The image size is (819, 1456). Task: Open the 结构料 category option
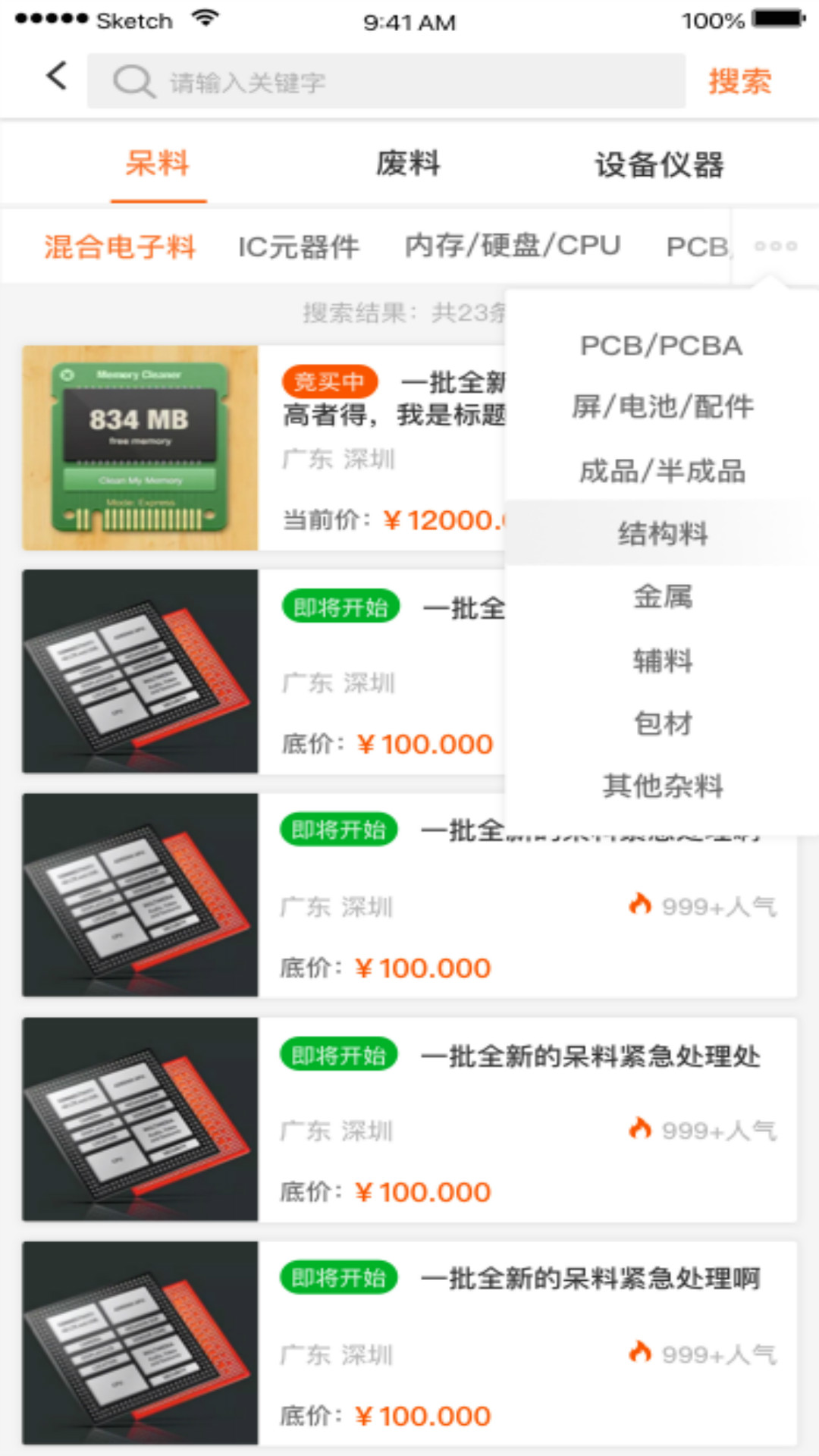[662, 533]
